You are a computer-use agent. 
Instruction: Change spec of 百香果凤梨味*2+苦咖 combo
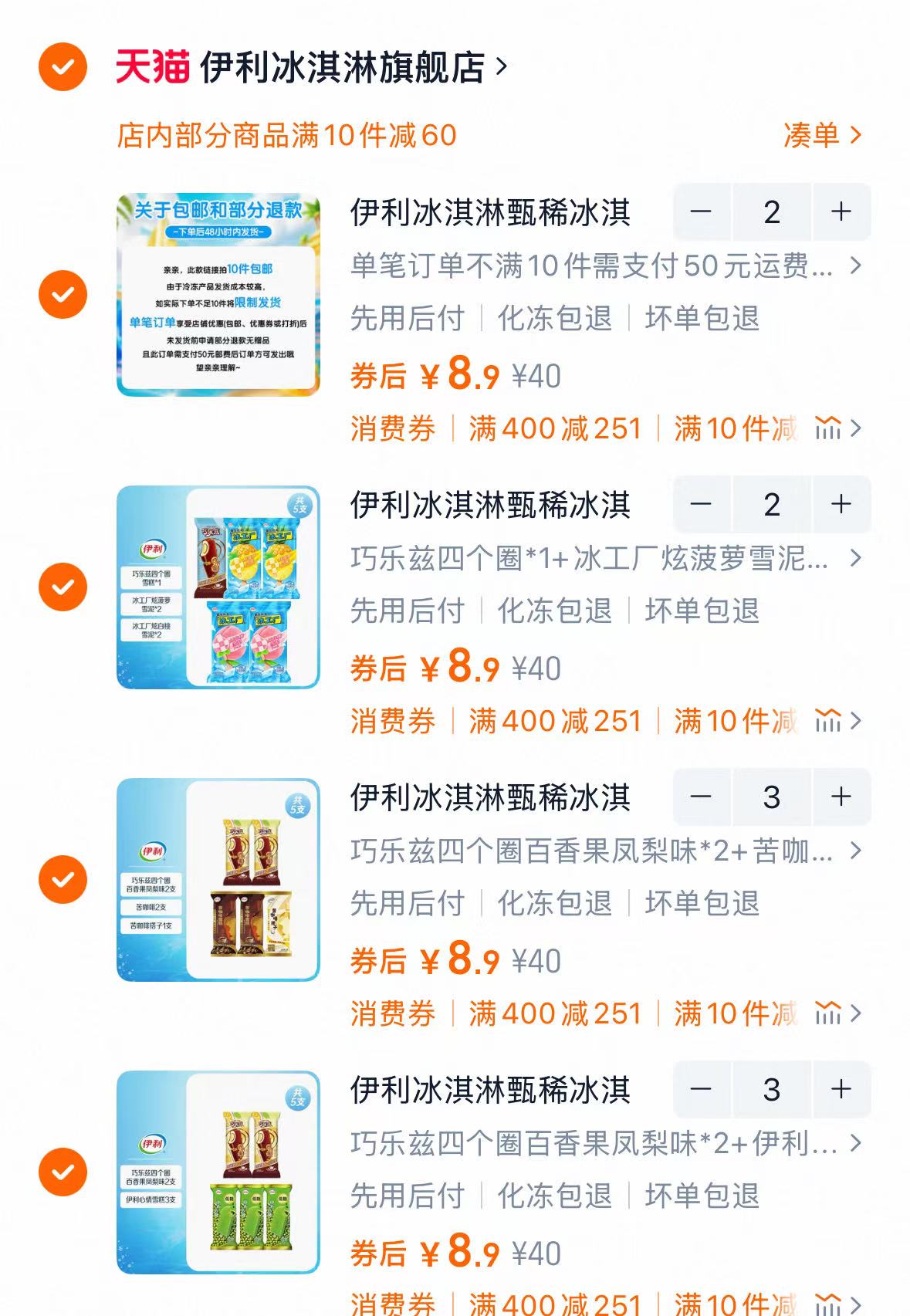pos(605,851)
